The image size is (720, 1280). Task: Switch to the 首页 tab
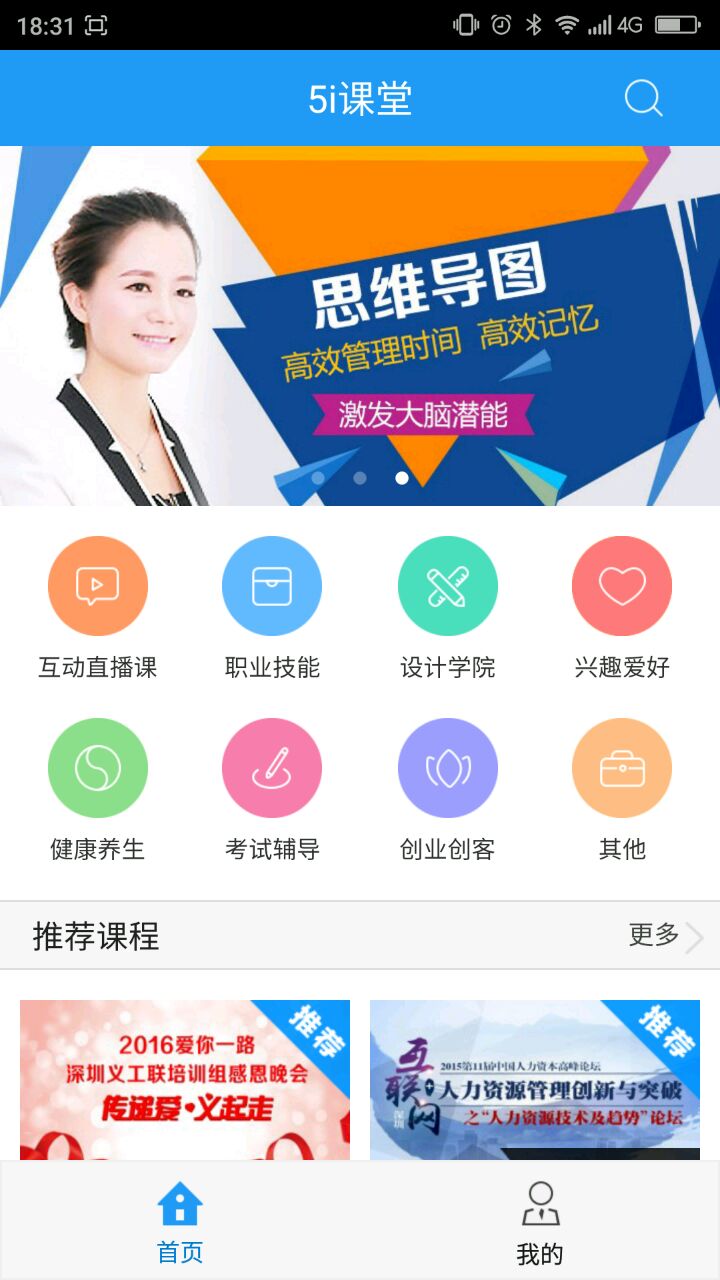click(x=180, y=1222)
